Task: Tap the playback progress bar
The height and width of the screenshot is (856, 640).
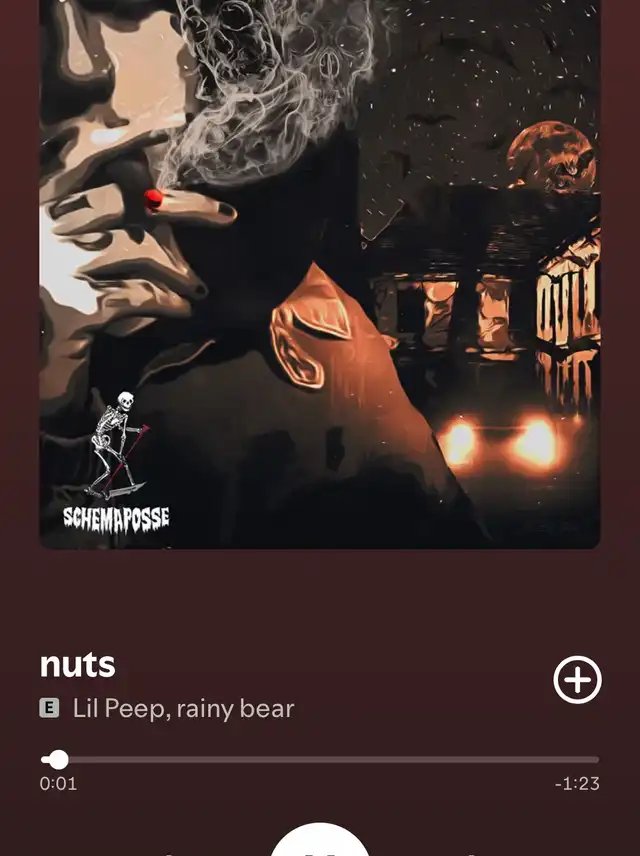Action: pyautogui.click(x=320, y=760)
